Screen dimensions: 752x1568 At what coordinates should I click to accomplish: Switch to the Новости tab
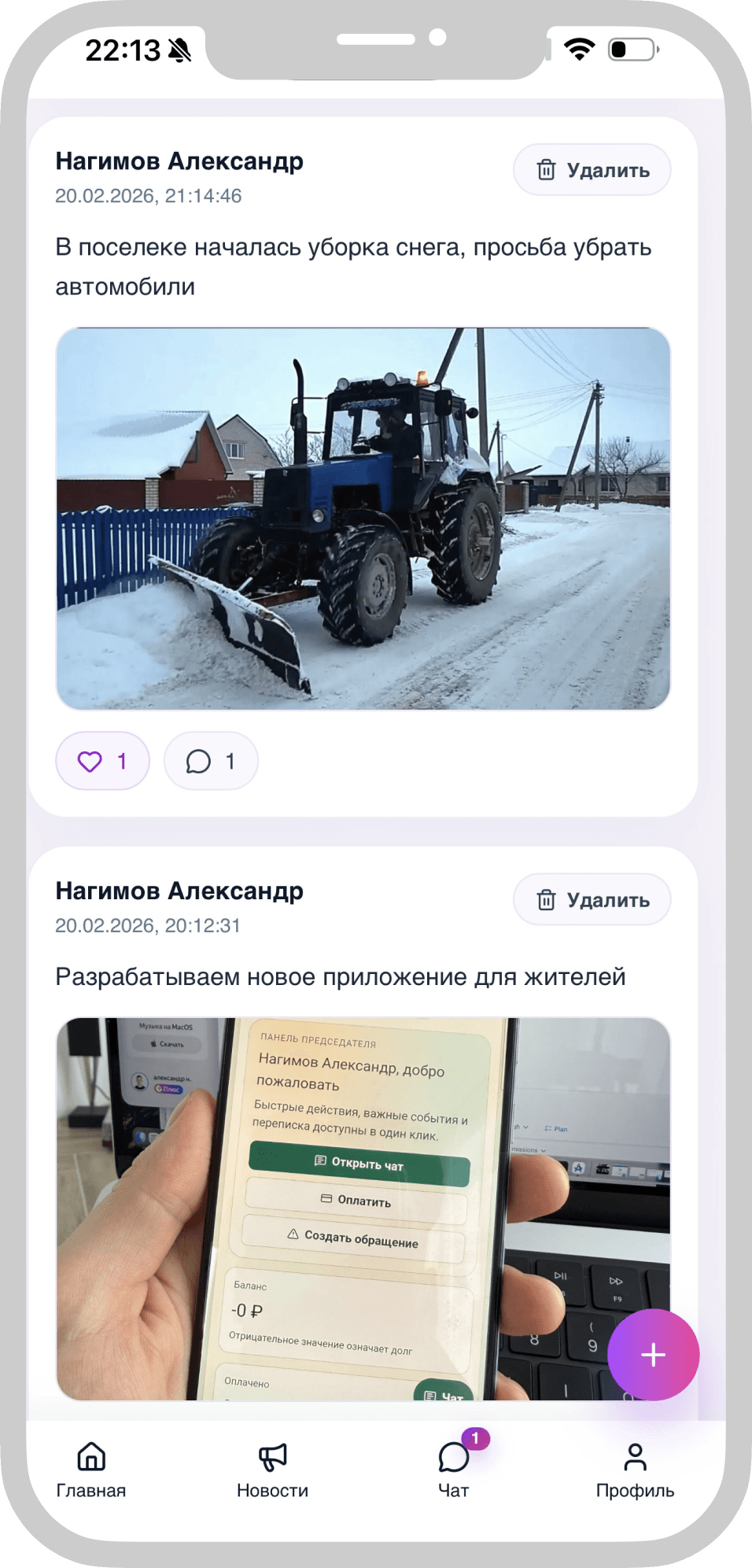click(271, 1467)
